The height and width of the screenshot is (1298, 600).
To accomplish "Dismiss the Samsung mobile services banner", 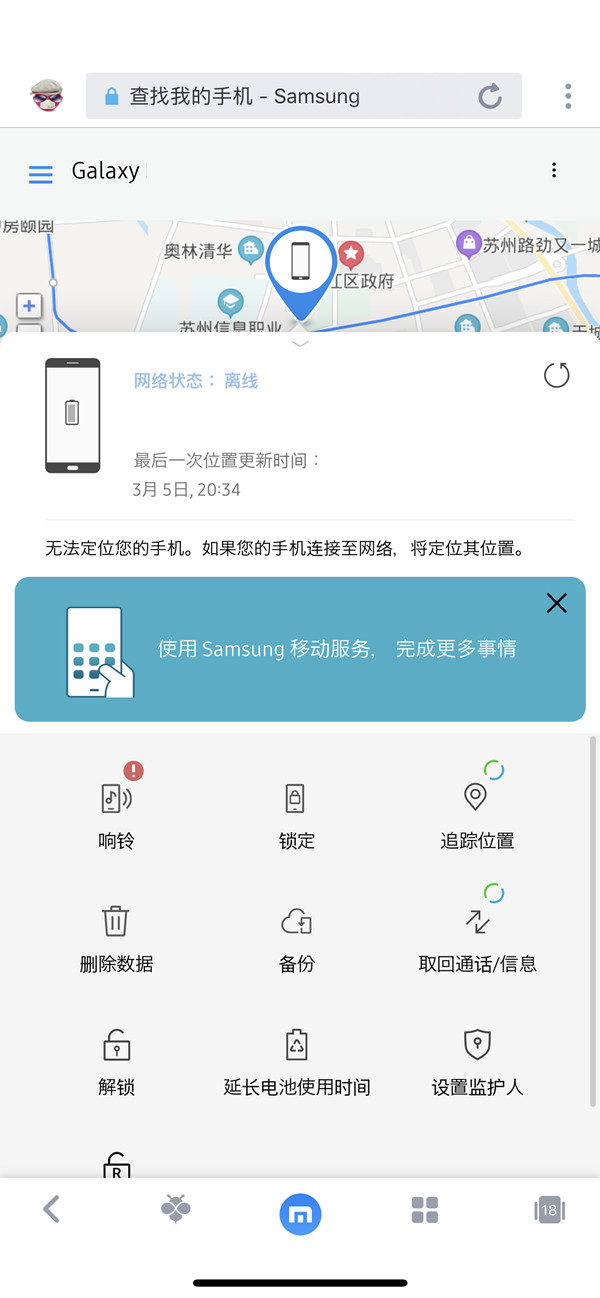I will pyautogui.click(x=556, y=603).
